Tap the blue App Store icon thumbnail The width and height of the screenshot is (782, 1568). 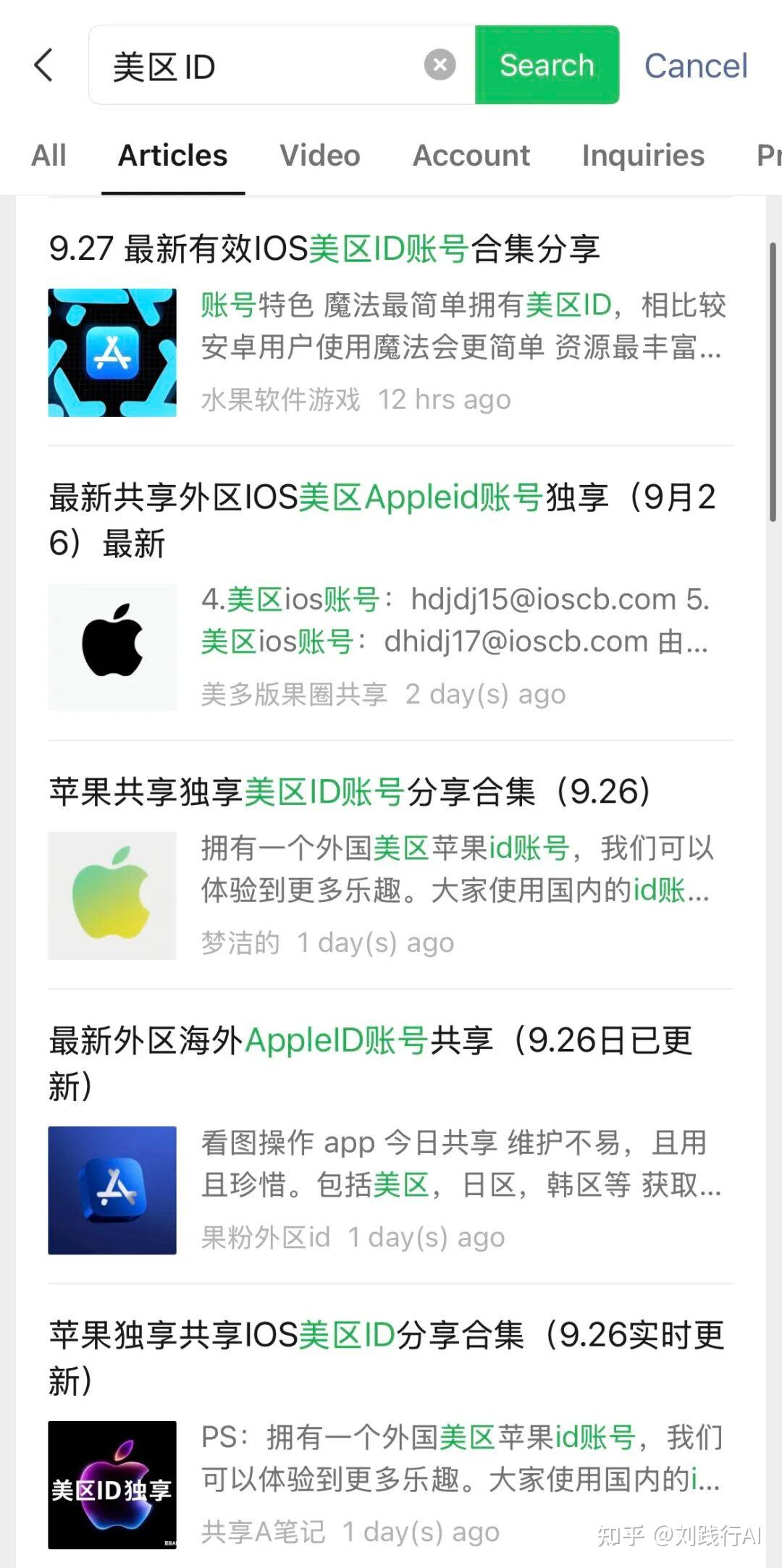point(112,1190)
